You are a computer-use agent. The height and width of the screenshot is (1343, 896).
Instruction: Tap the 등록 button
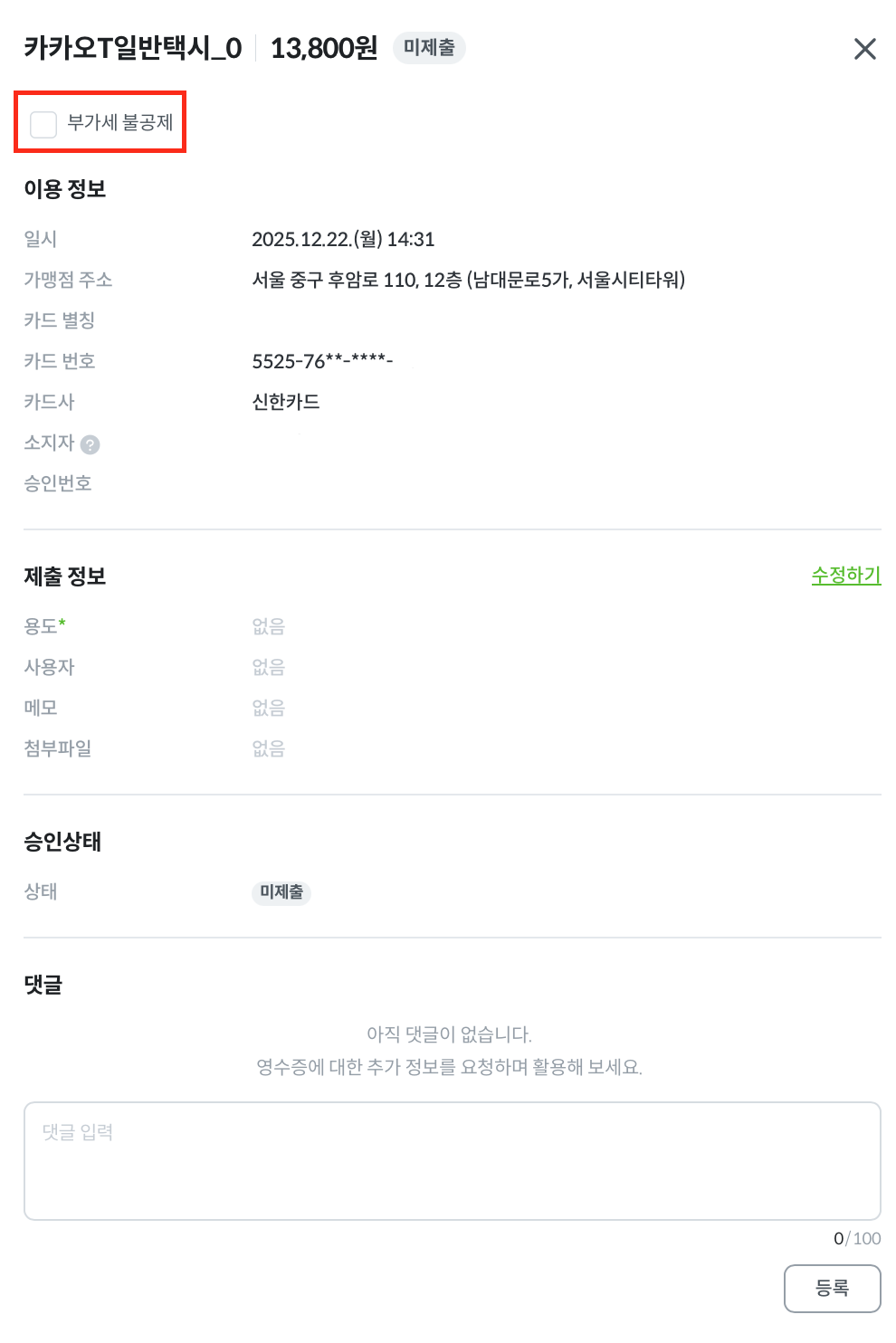click(832, 1288)
